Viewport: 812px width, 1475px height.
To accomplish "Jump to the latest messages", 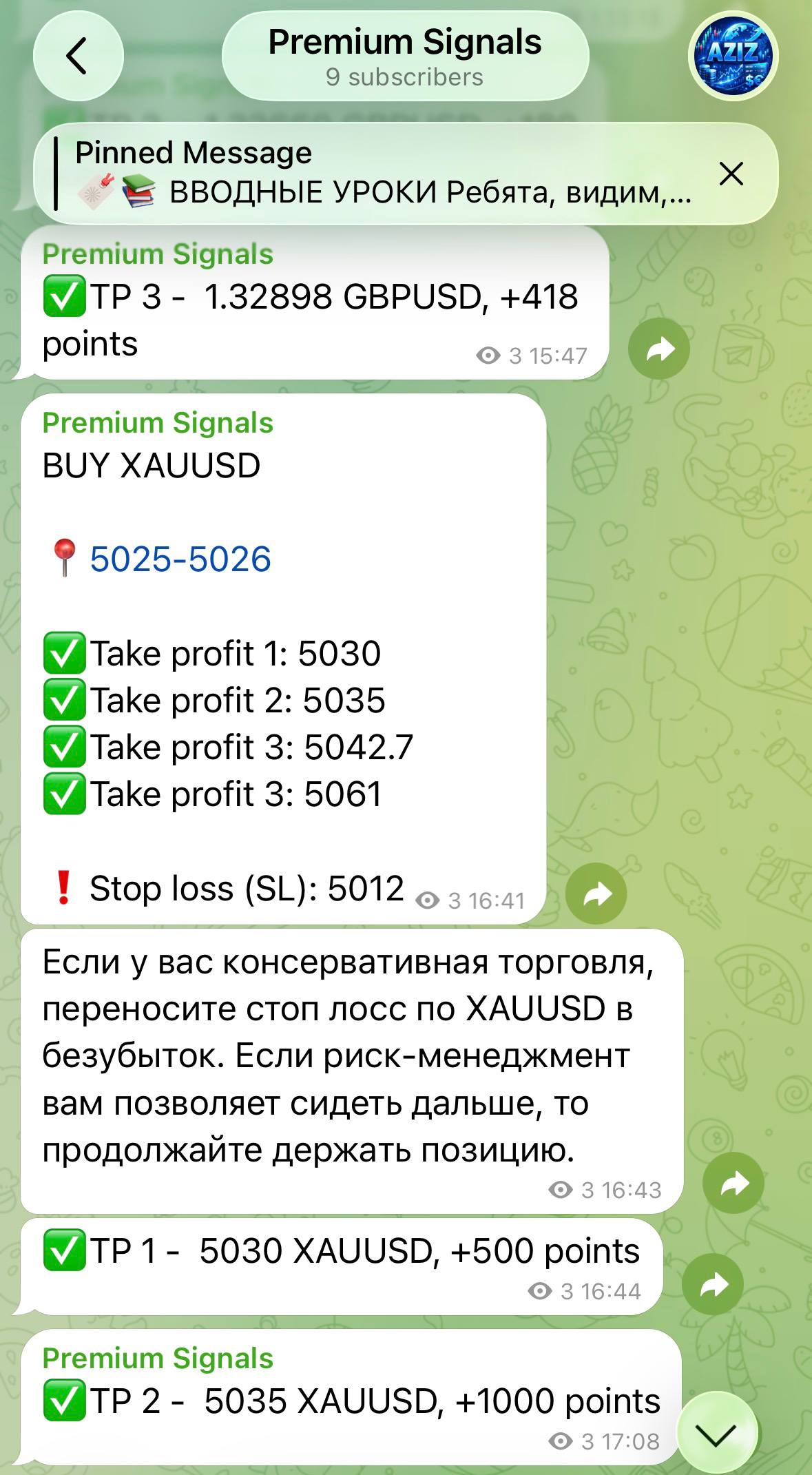I will point(717,1434).
